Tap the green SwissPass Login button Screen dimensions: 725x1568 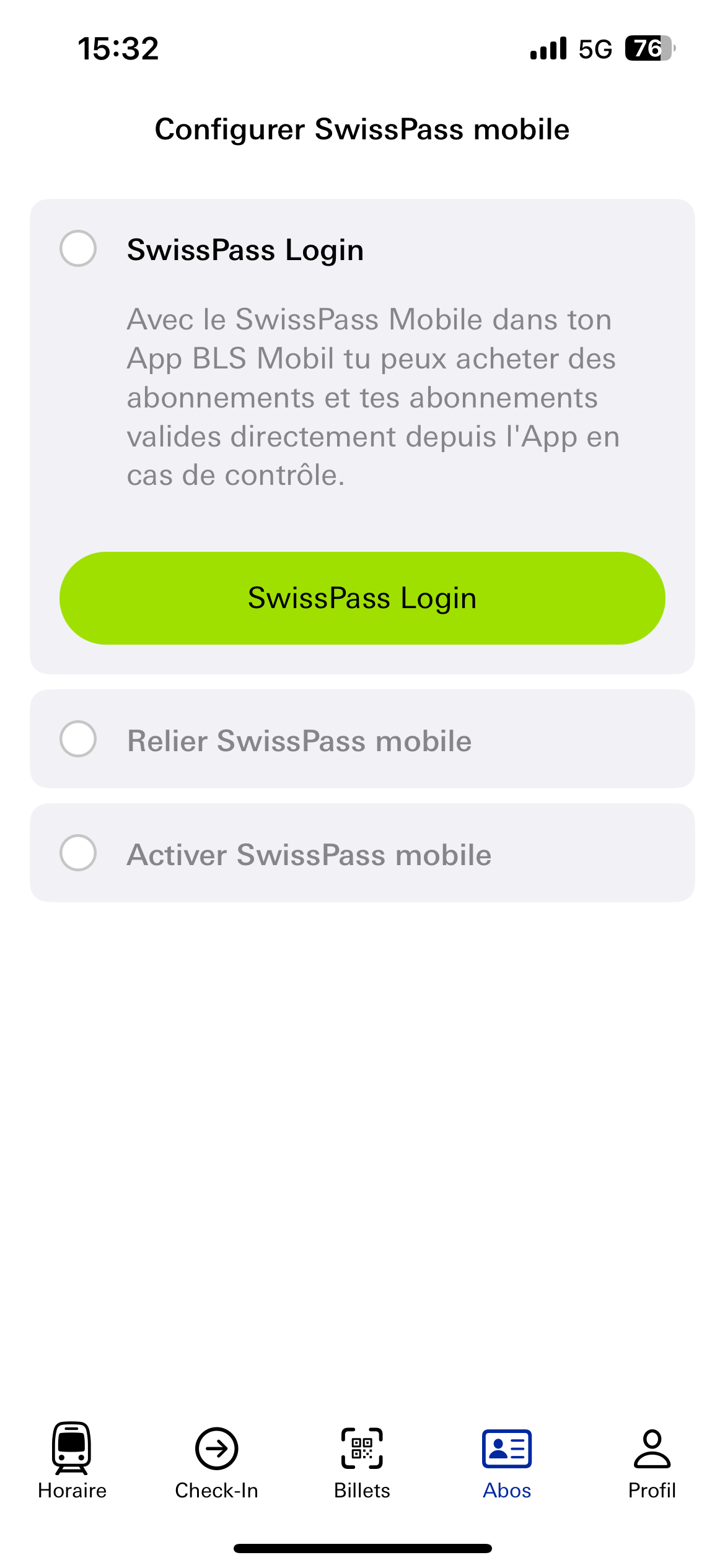tap(362, 598)
